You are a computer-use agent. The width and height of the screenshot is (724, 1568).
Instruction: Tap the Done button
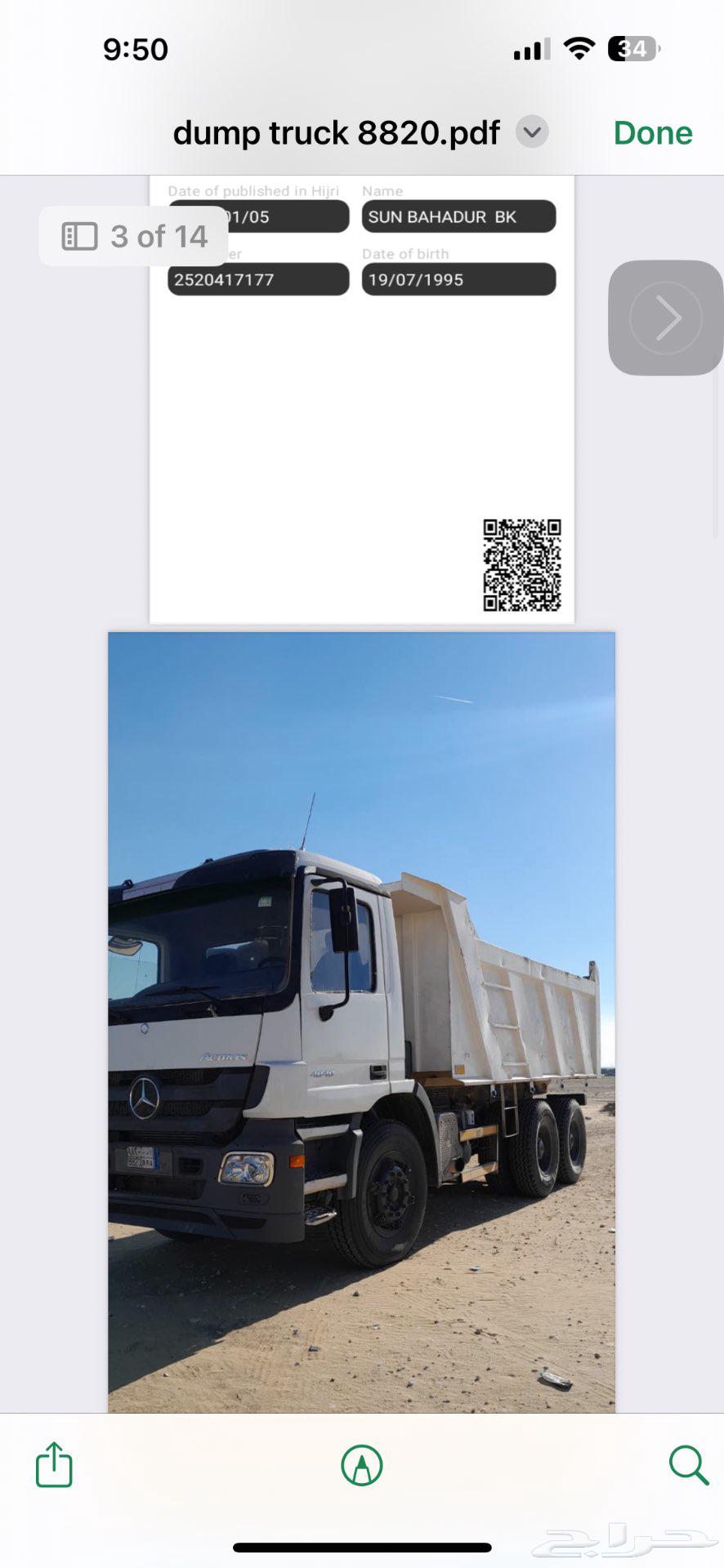click(x=652, y=132)
